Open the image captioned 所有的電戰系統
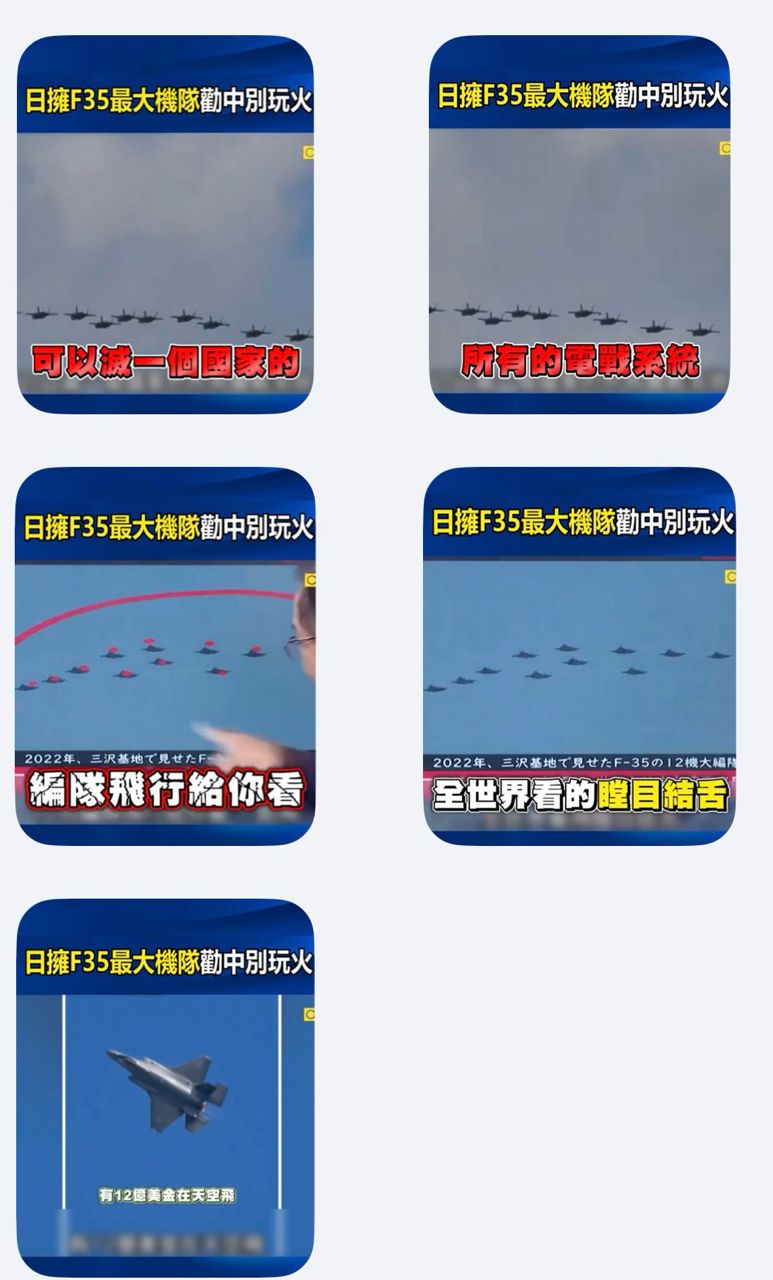Viewport: 773px width, 1280px height. 579,225
